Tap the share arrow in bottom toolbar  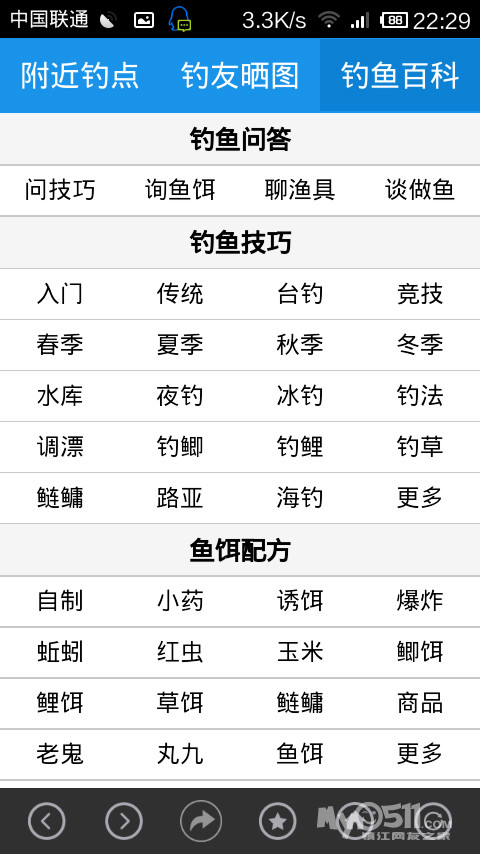[x=201, y=821]
